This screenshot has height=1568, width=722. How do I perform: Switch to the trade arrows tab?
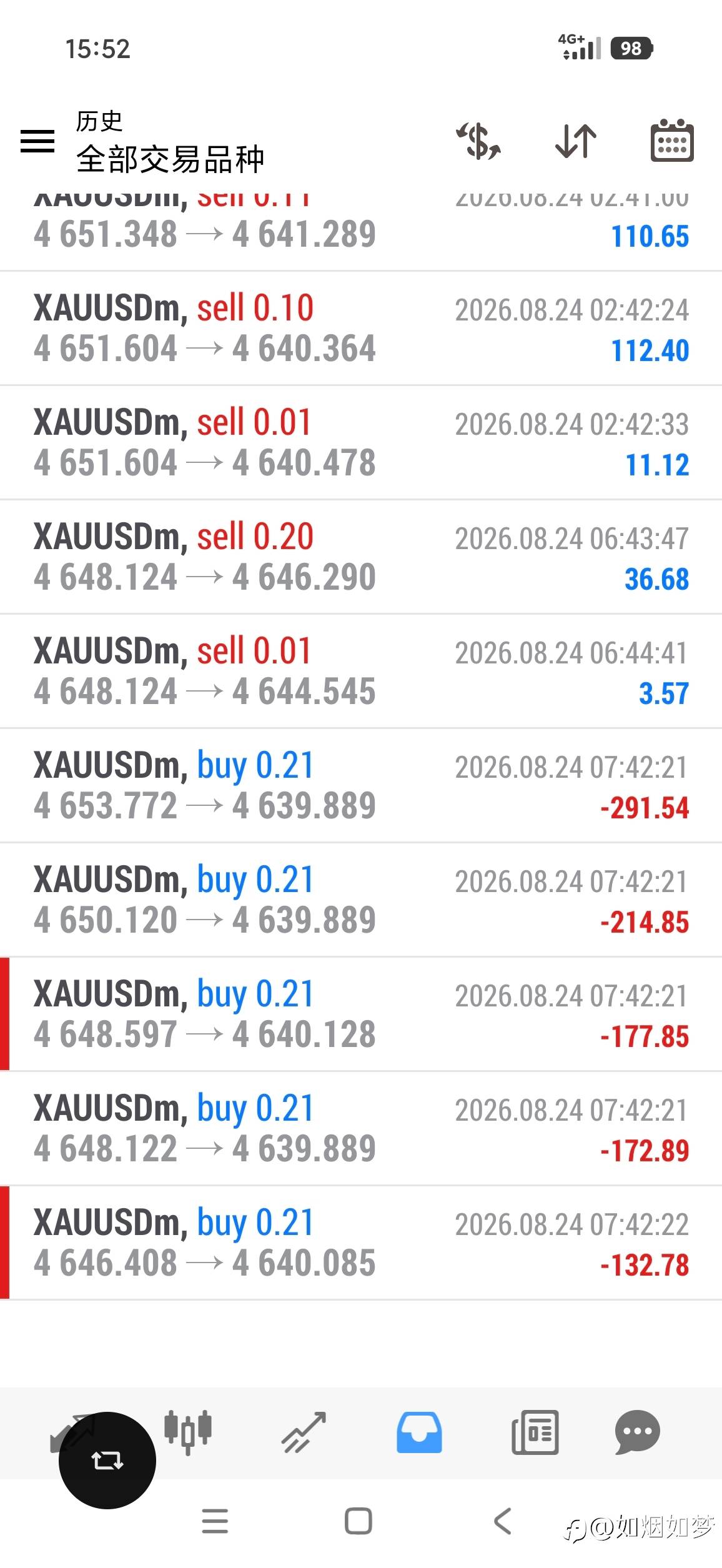point(304,1431)
